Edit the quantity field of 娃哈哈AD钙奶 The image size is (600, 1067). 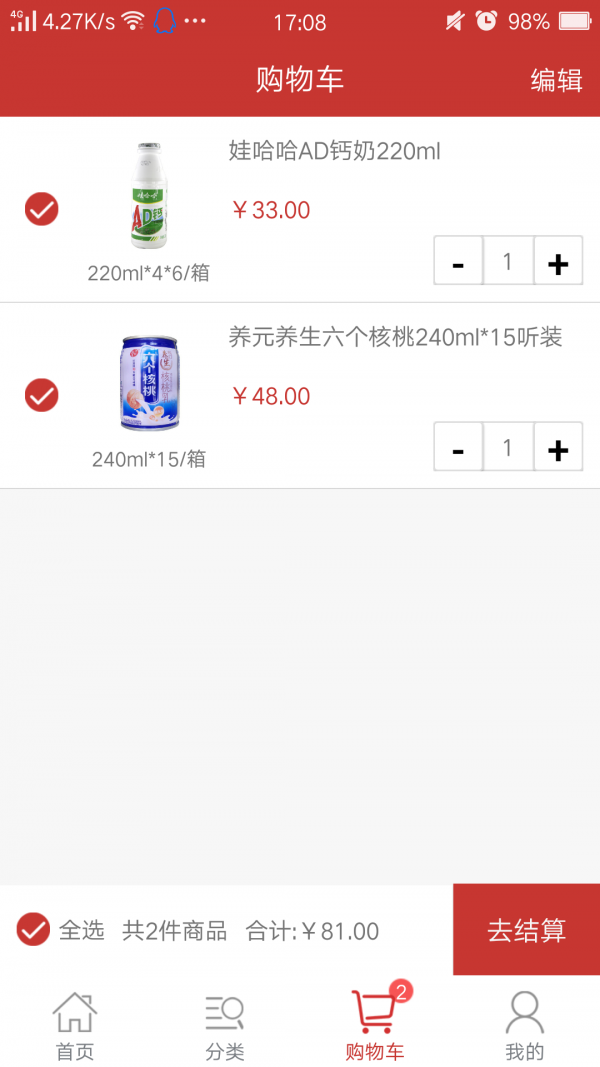click(508, 261)
